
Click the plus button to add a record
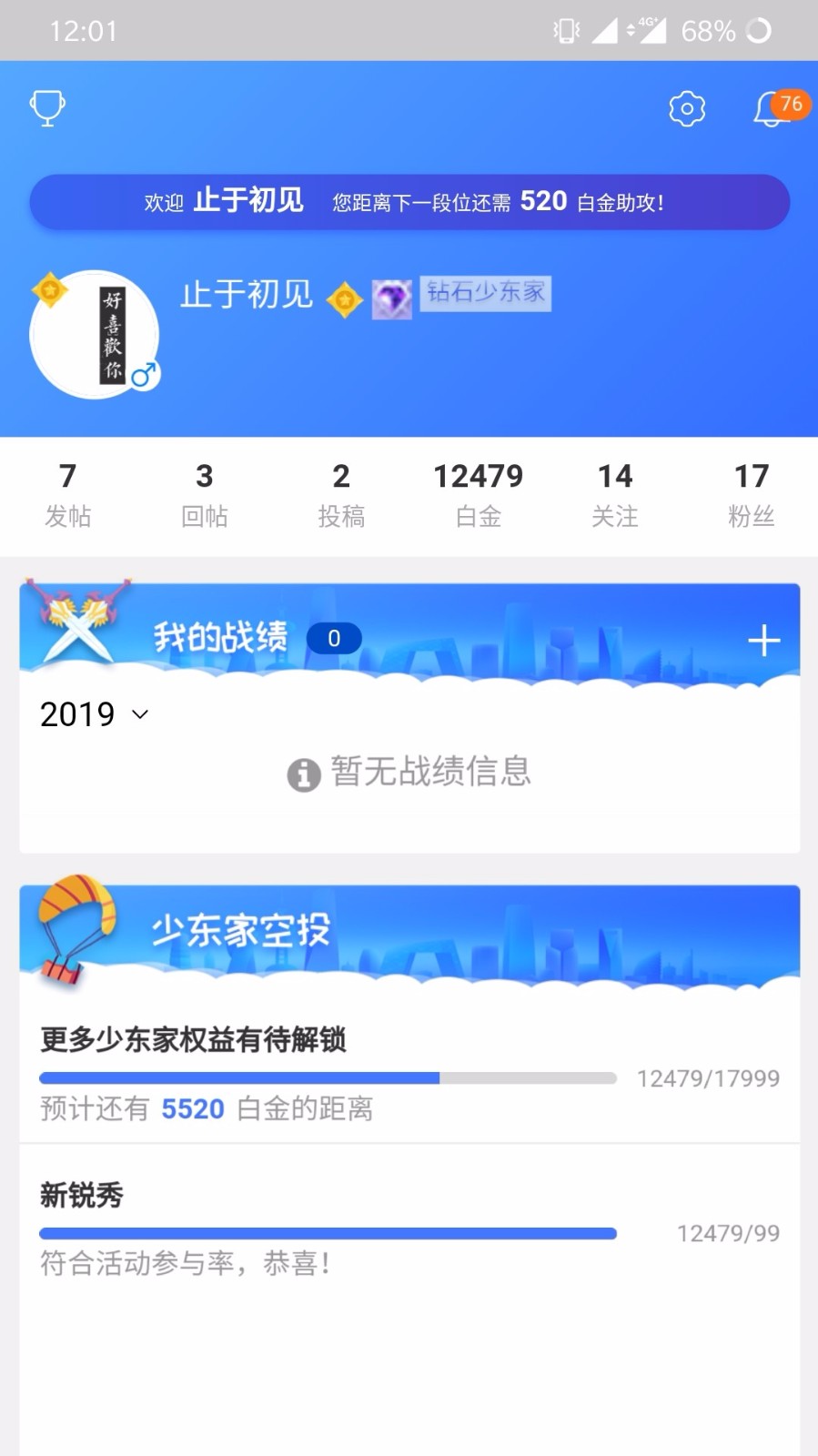click(x=763, y=640)
